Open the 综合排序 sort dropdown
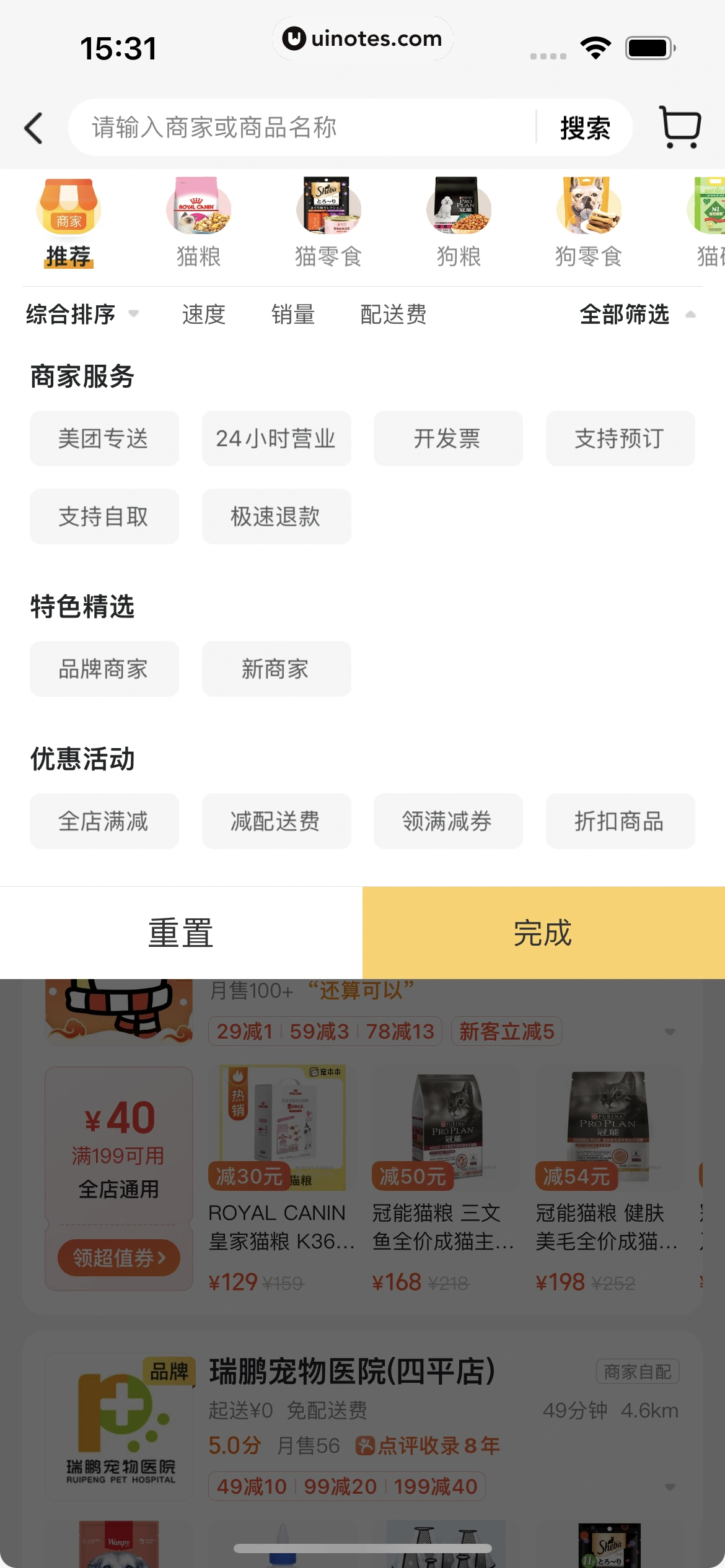 (x=82, y=315)
